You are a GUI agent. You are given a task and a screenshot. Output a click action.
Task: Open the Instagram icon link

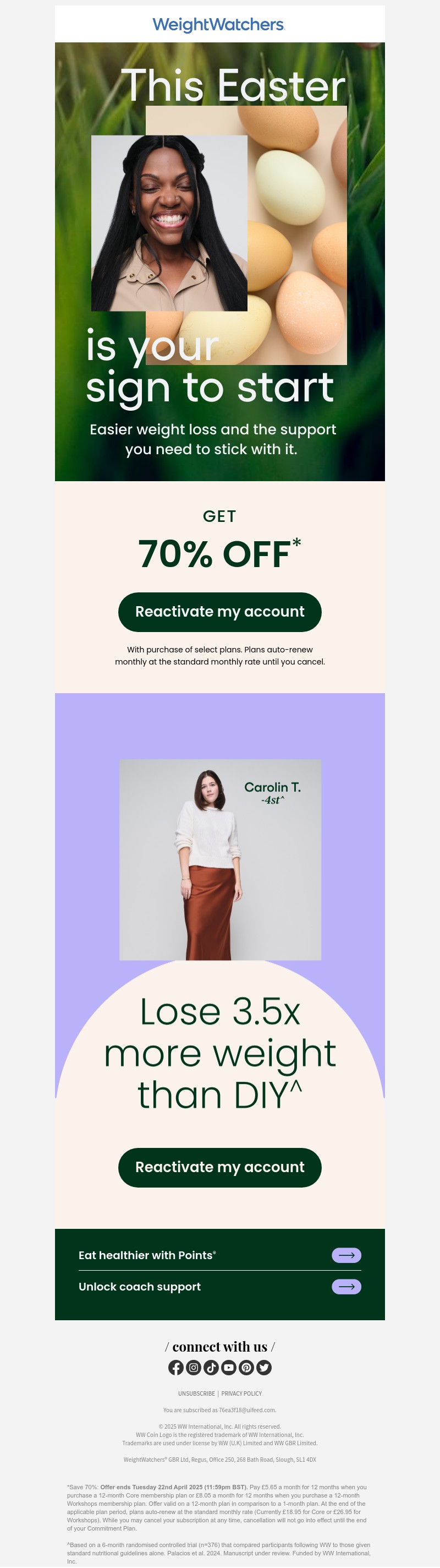(193, 1368)
